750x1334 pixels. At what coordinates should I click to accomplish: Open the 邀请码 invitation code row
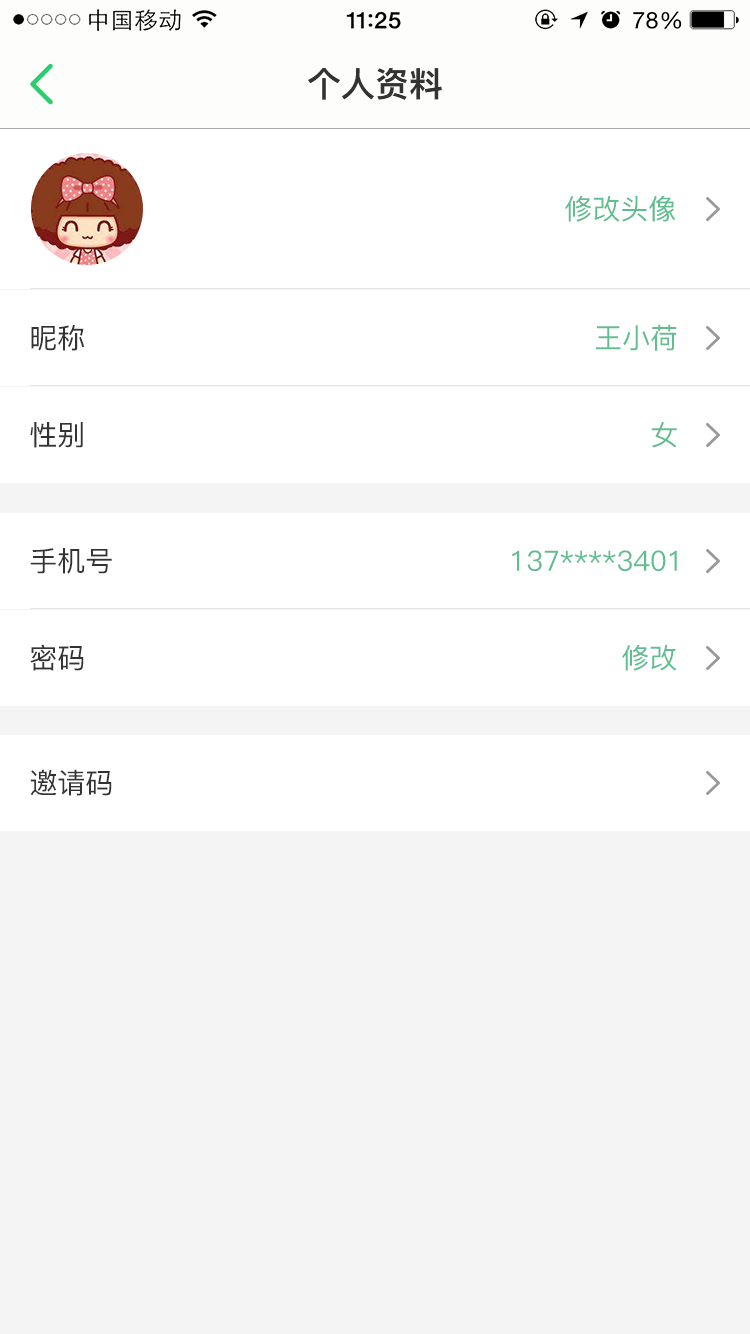coord(375,783)
